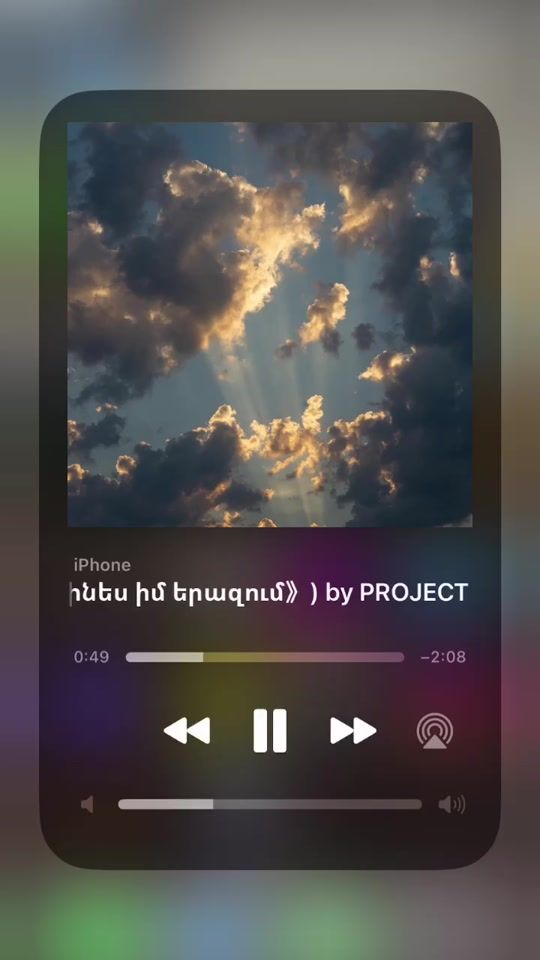Skip forward to the next track

353,730
